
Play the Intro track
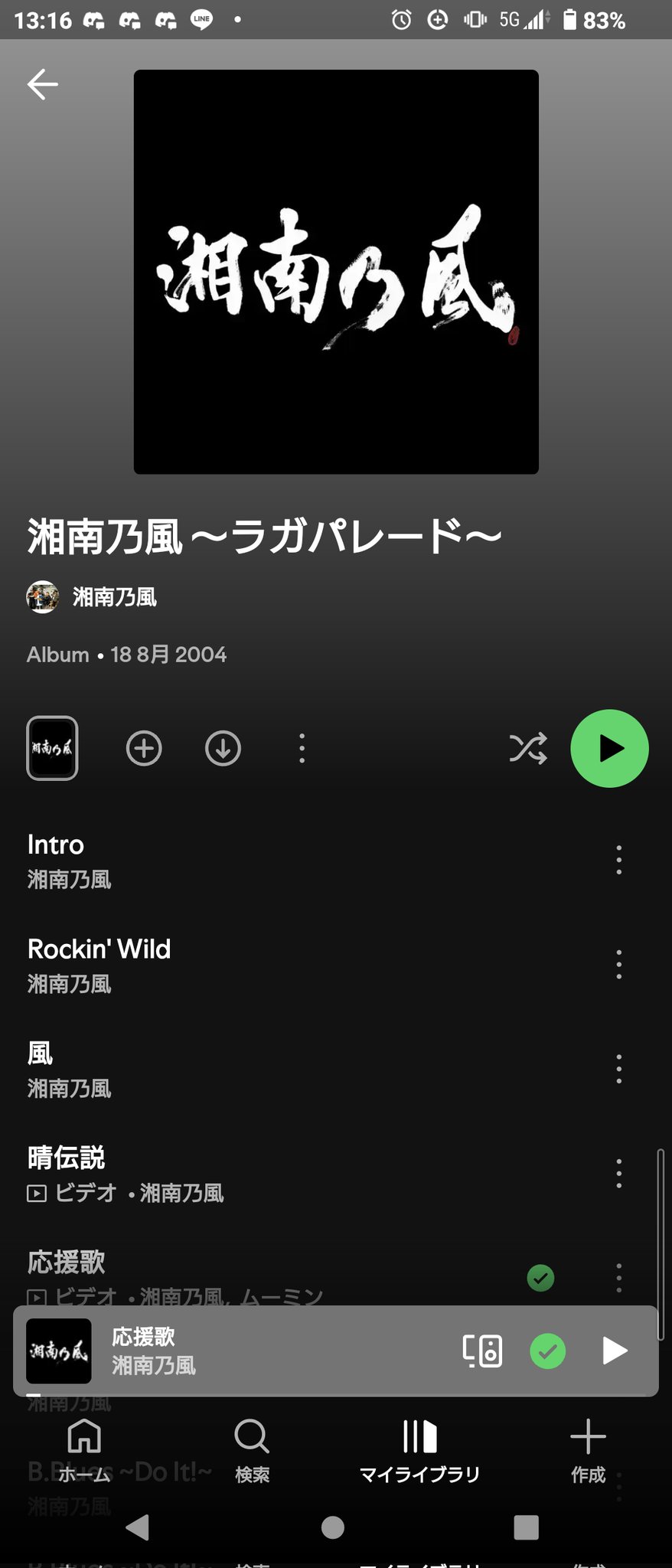click(x=230, y=860)
